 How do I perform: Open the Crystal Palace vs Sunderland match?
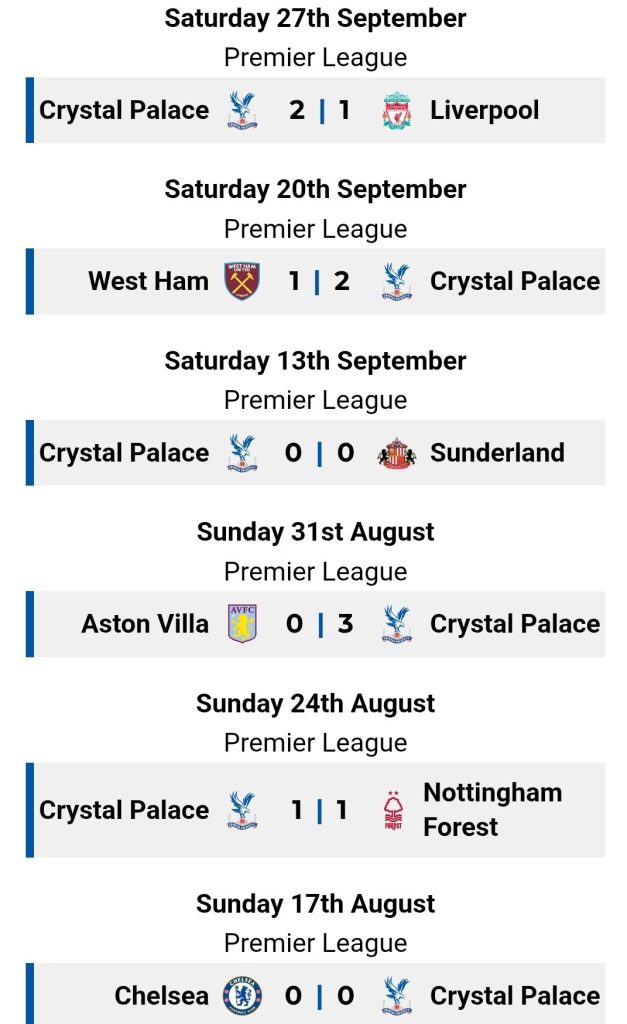318,453
